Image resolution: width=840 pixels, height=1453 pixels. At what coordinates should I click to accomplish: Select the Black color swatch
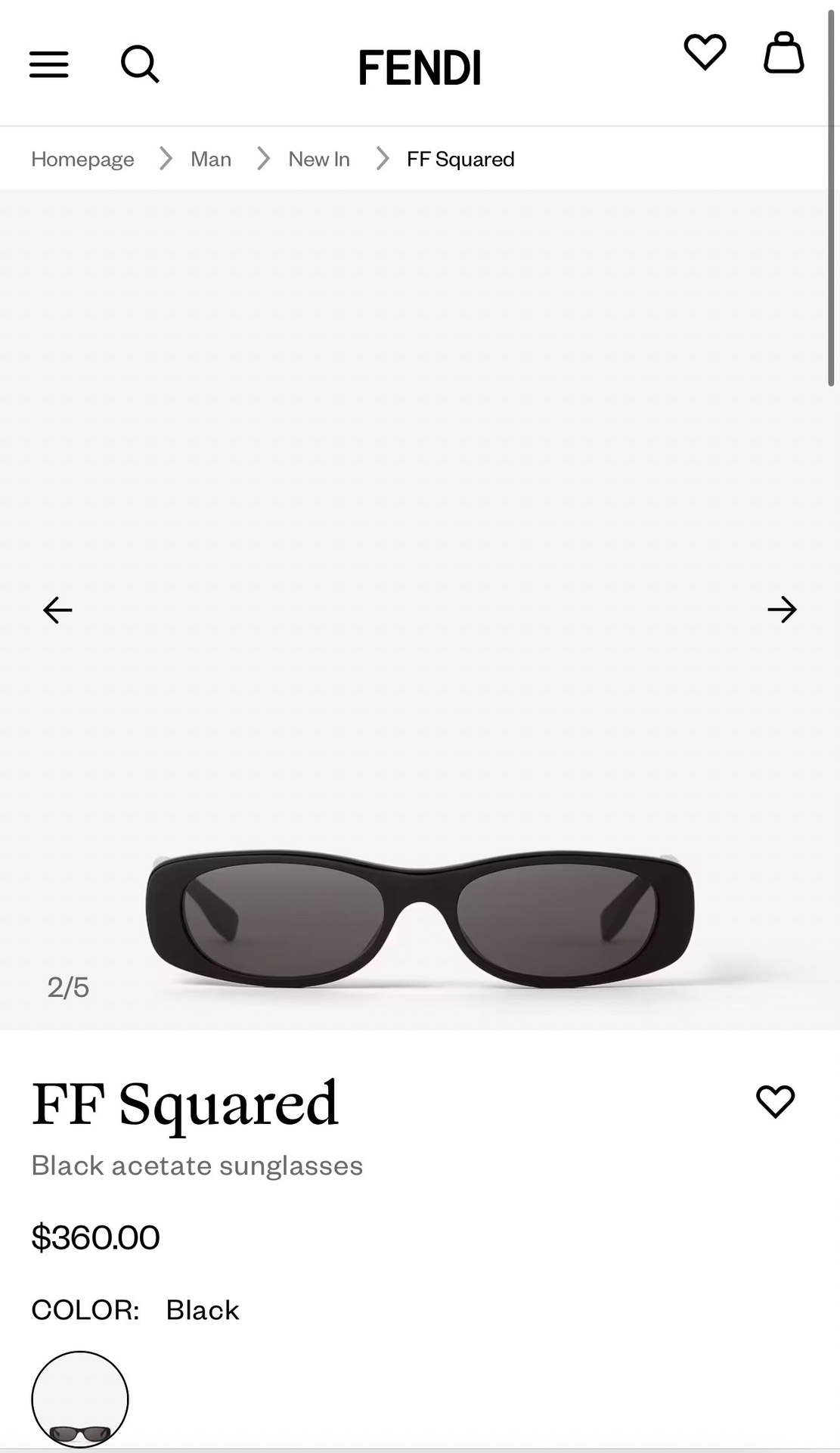(80, 1399)
